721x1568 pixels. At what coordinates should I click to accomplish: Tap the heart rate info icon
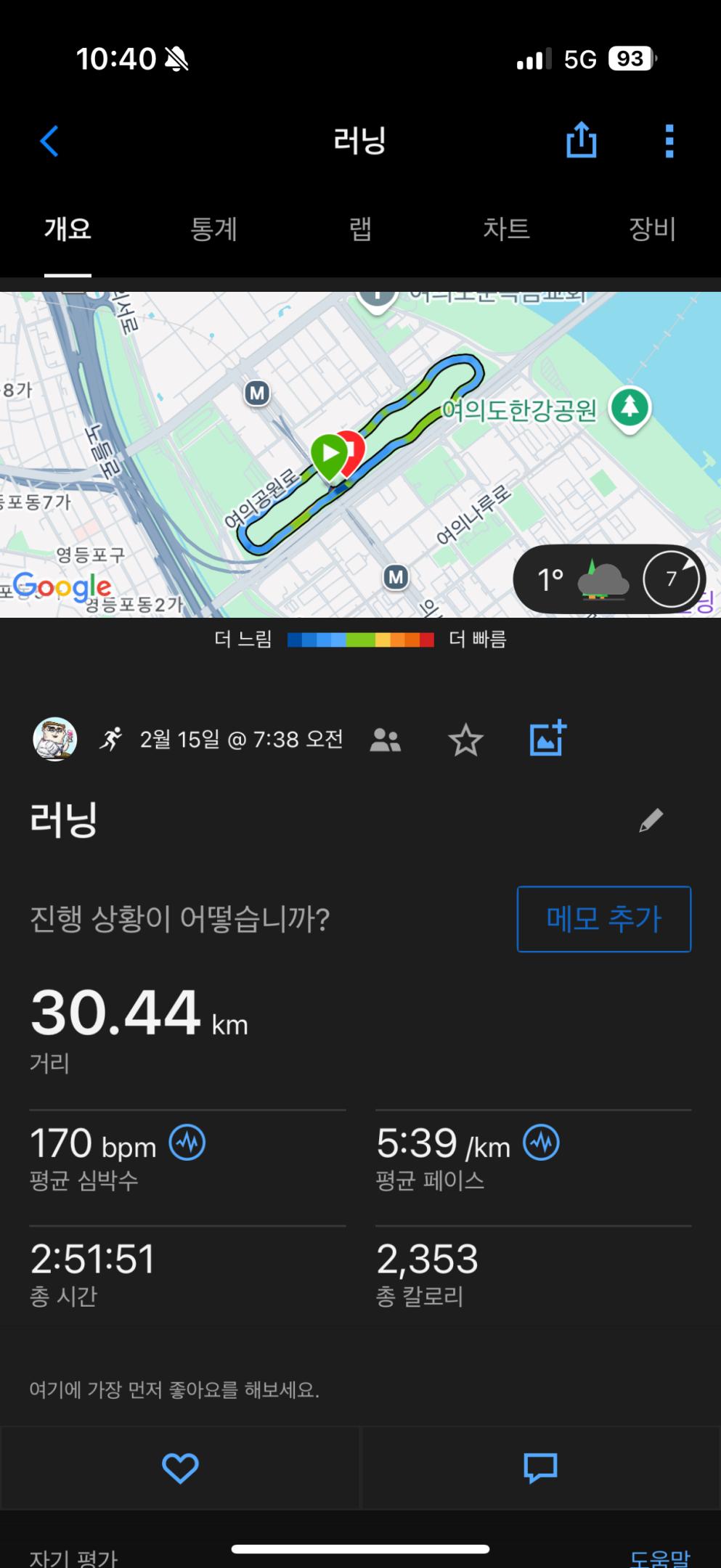187,1142
